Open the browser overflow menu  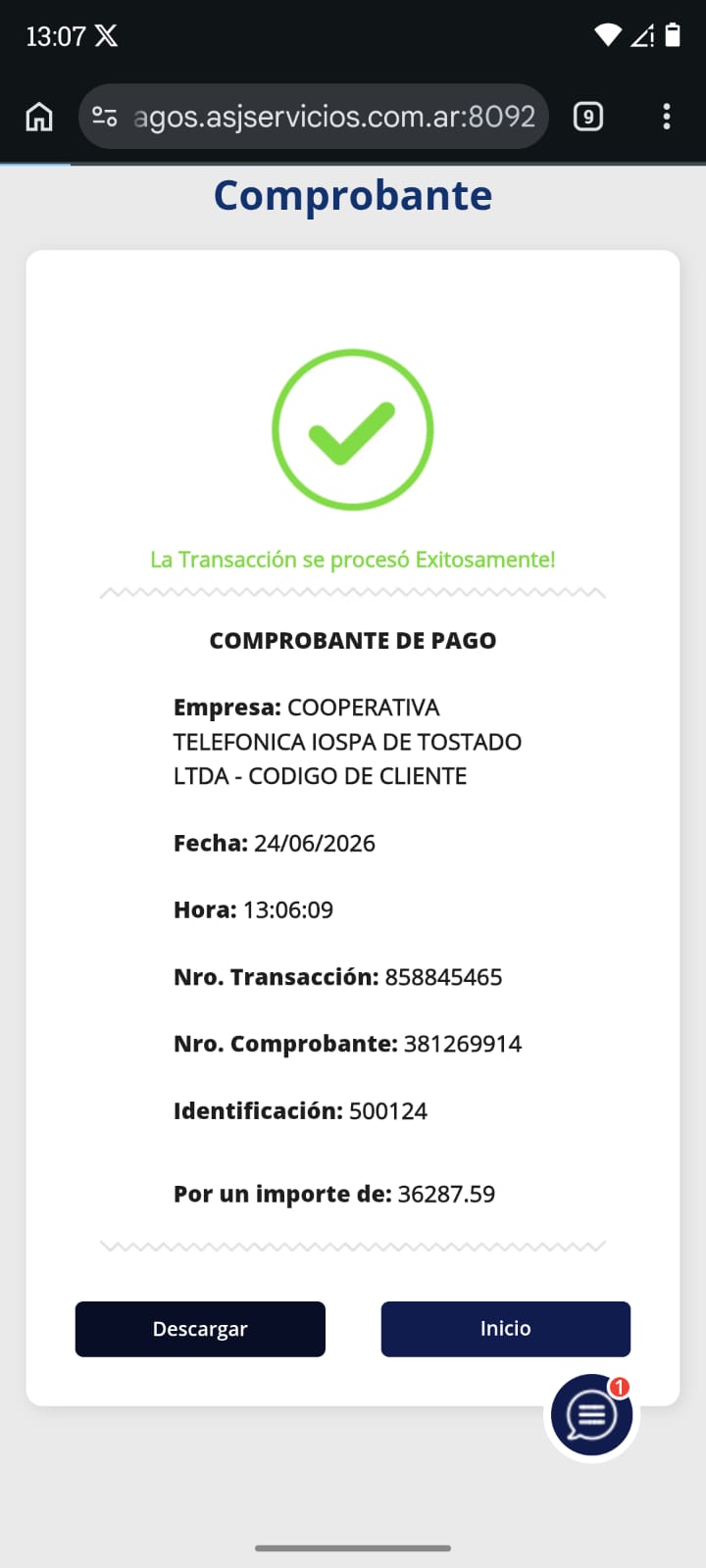coord(667,117)
